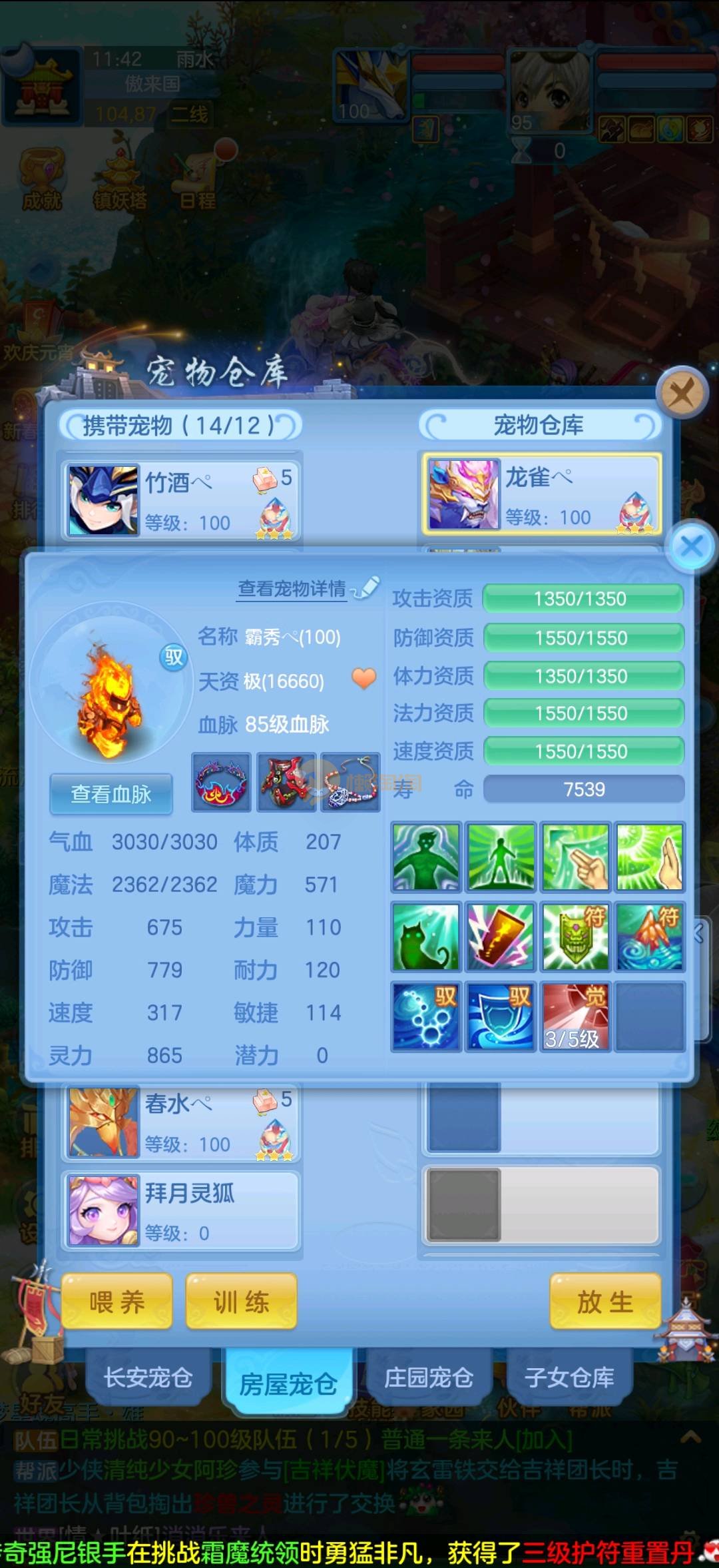719x1568 pixels.
Task: Select pet 龙雀 in warehouse
Action: click(541, 494)
